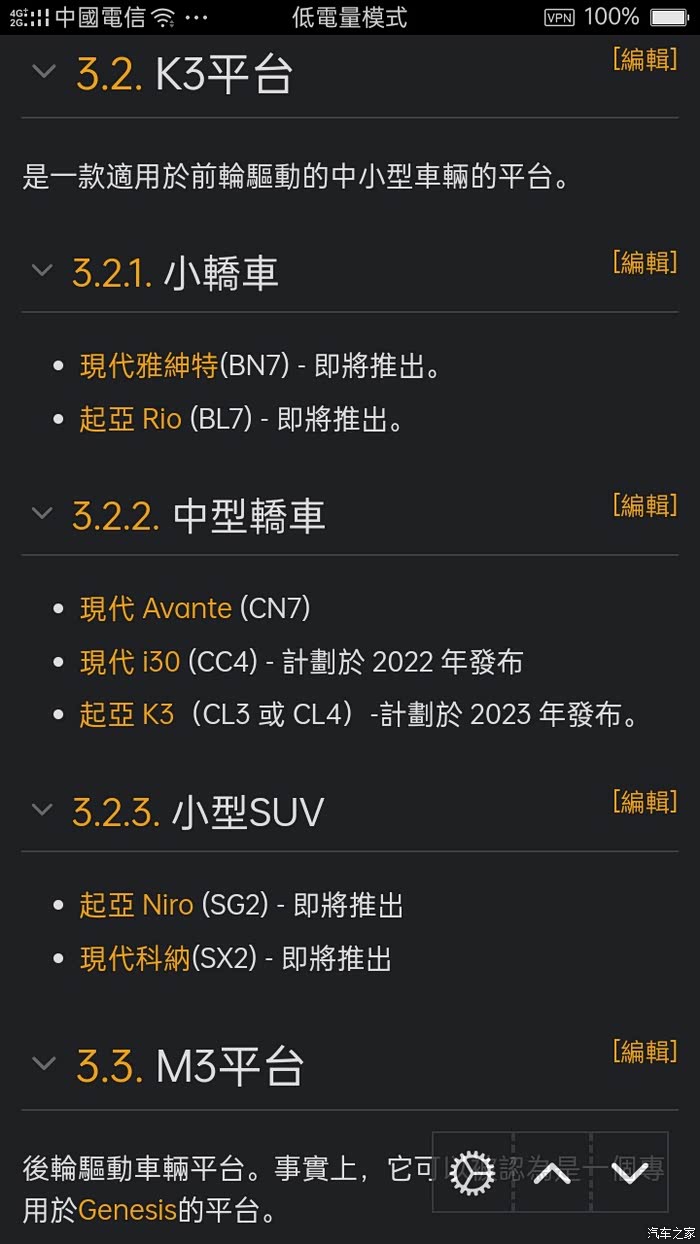Collapse the 3.2.1. 小轎車 subsection
Image resolution: width=700 pixels, height=1244 pixels.
(x=42, y=270)
